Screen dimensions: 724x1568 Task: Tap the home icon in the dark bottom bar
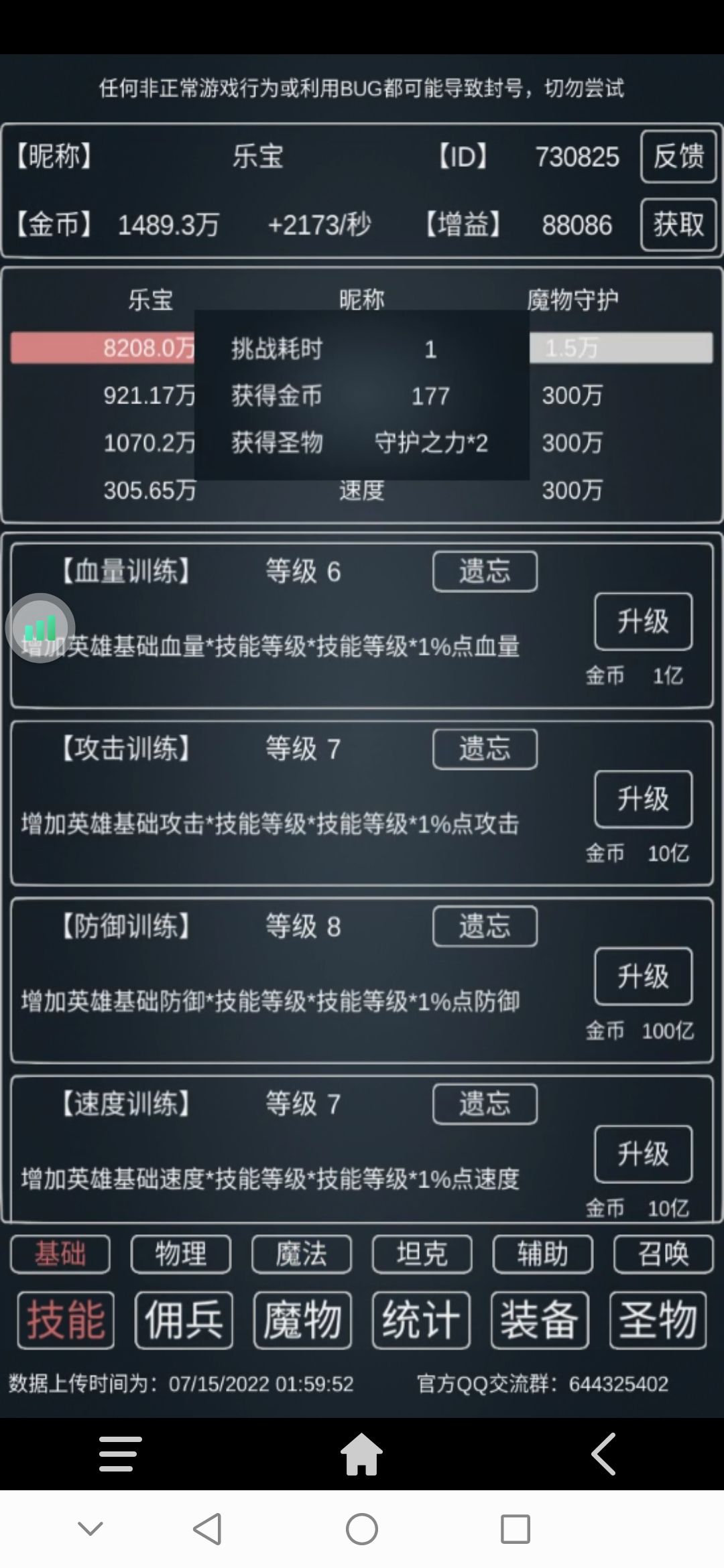(x=362, y=1454)
